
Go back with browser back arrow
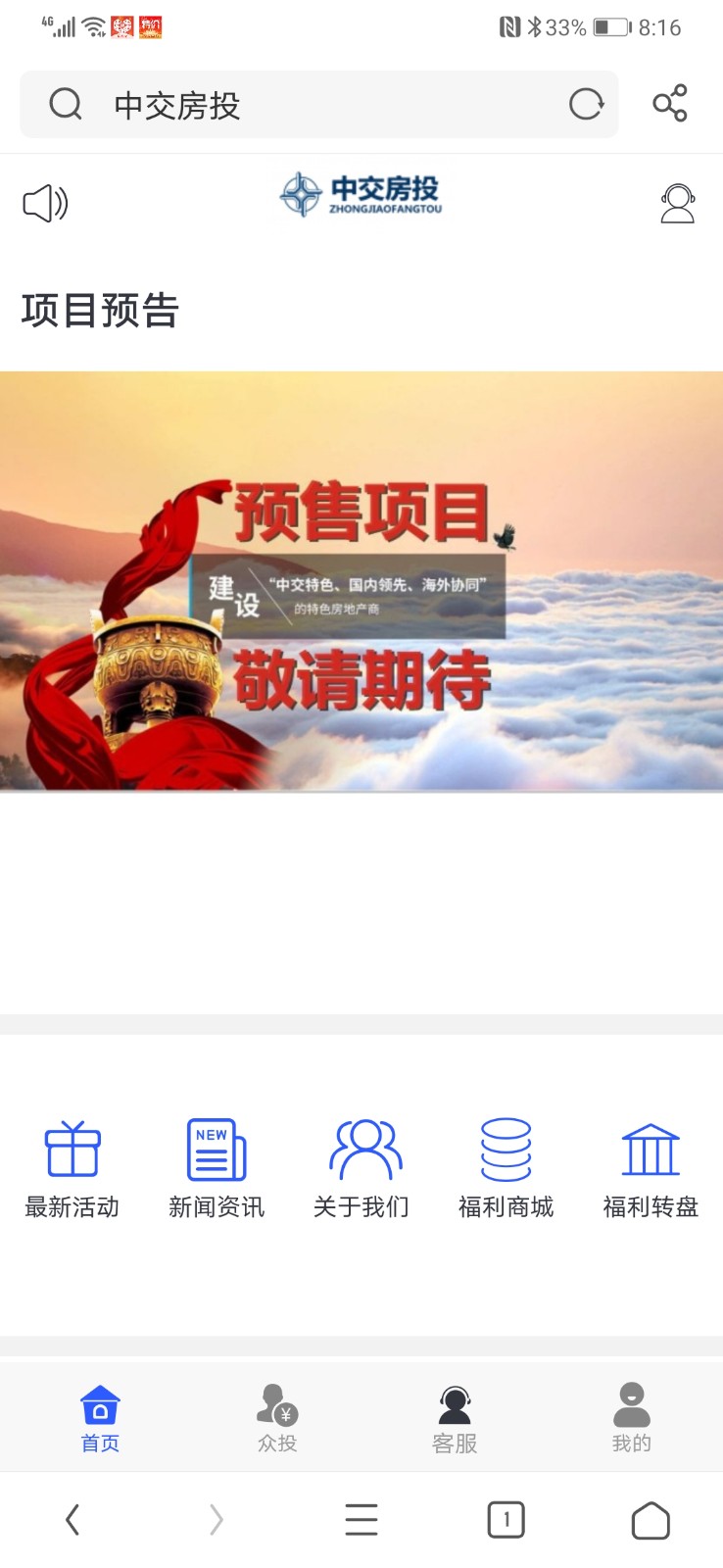[x=72, y=1520]
